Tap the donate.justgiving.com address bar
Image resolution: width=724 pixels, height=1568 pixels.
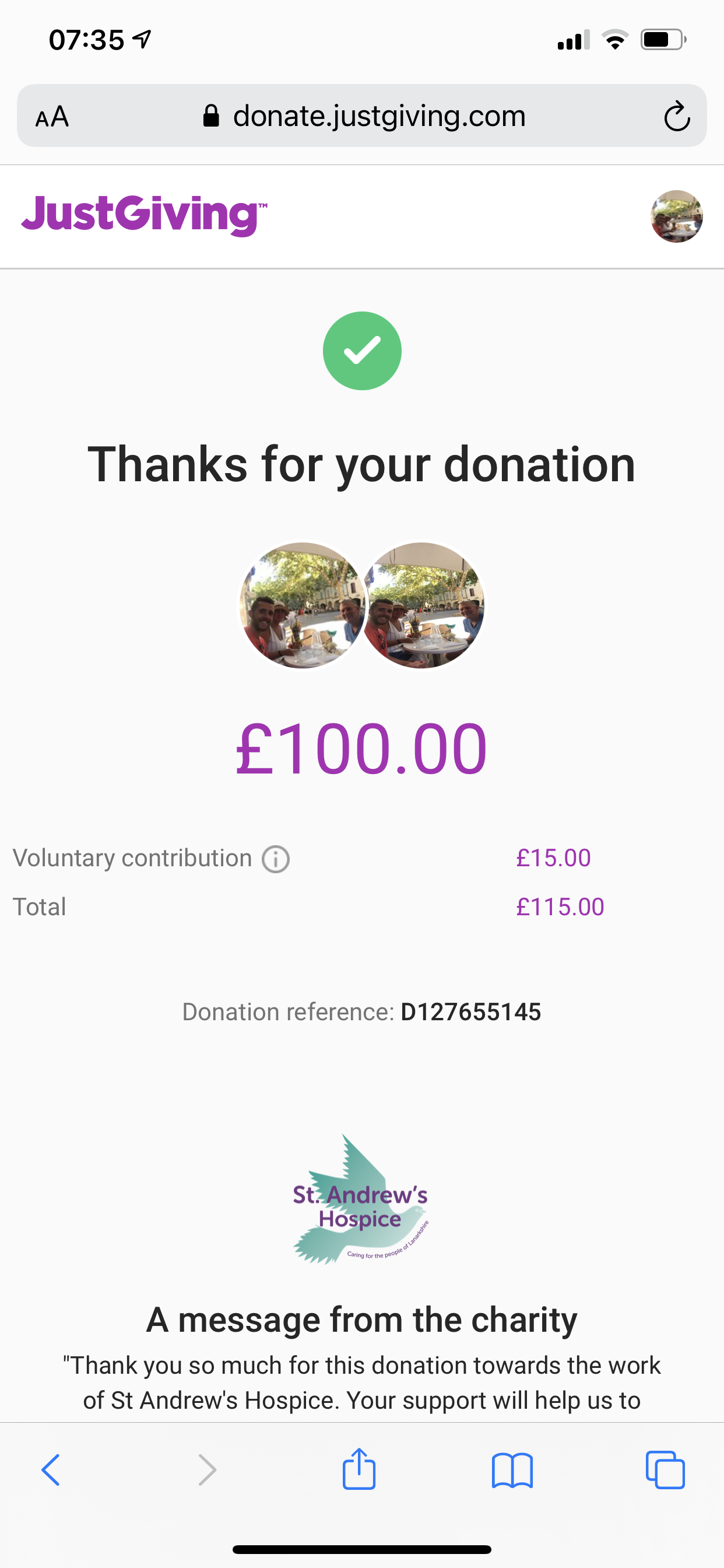click(x=365, y=116)
